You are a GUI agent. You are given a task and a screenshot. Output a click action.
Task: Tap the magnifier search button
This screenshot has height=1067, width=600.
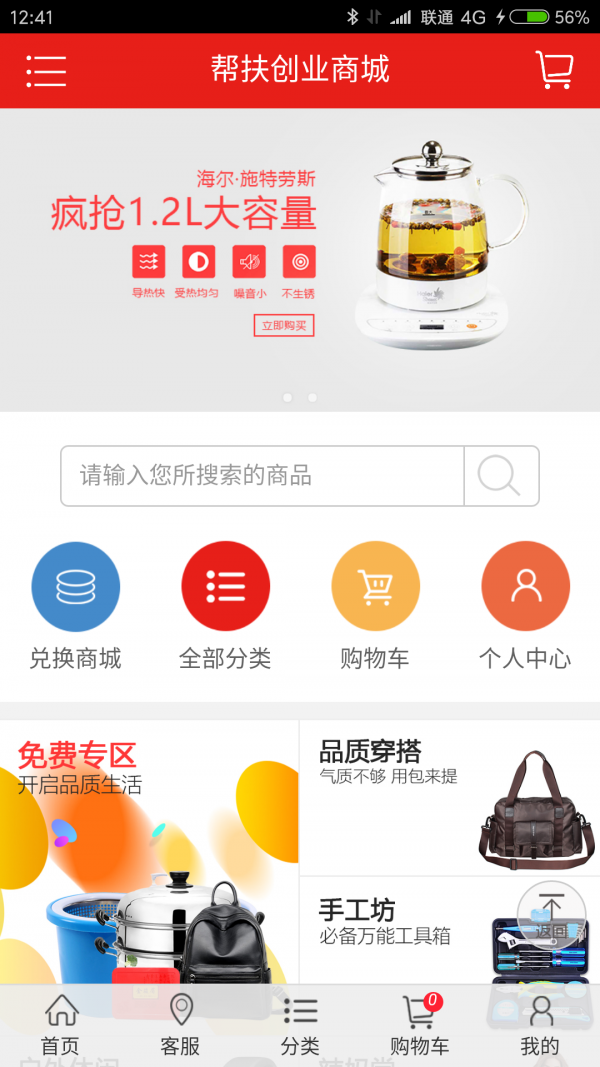pyautogui.click(x=500, y=476)
